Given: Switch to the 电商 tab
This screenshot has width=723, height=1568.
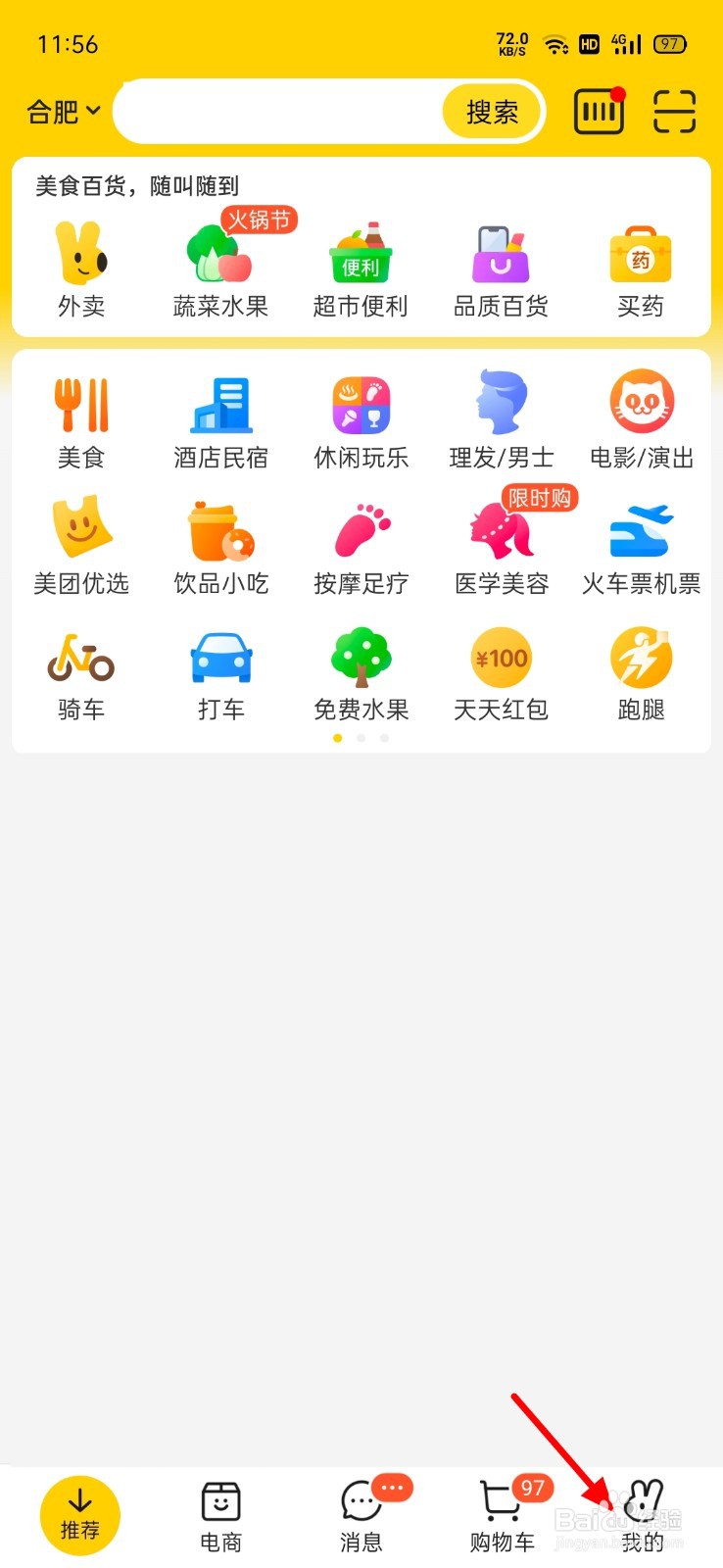Looking at the screenshot, I should (x=220, y=1516).
